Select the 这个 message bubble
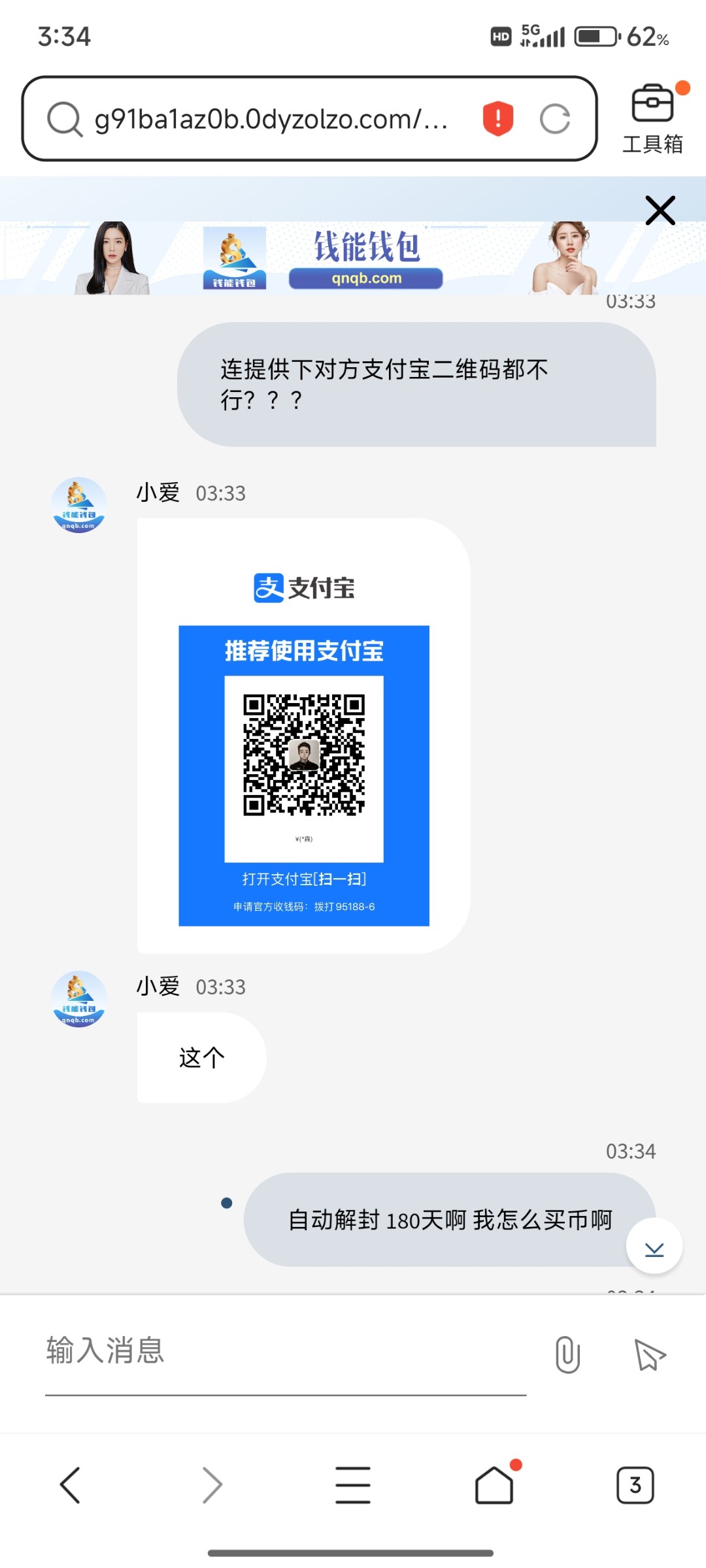 (199, 1057)
